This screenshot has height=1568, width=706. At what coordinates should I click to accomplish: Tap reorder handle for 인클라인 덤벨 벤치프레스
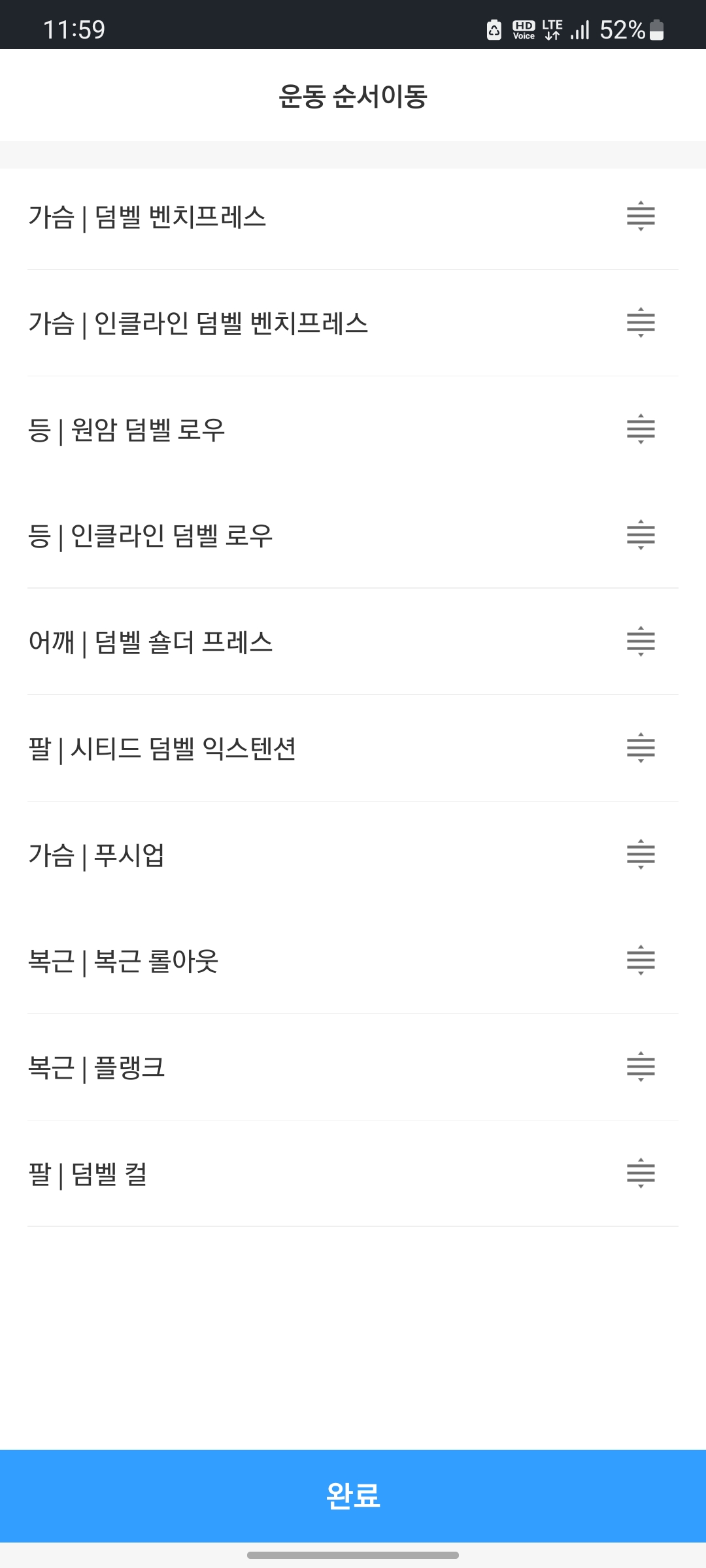pyautogui.click(x=641, y=323)
